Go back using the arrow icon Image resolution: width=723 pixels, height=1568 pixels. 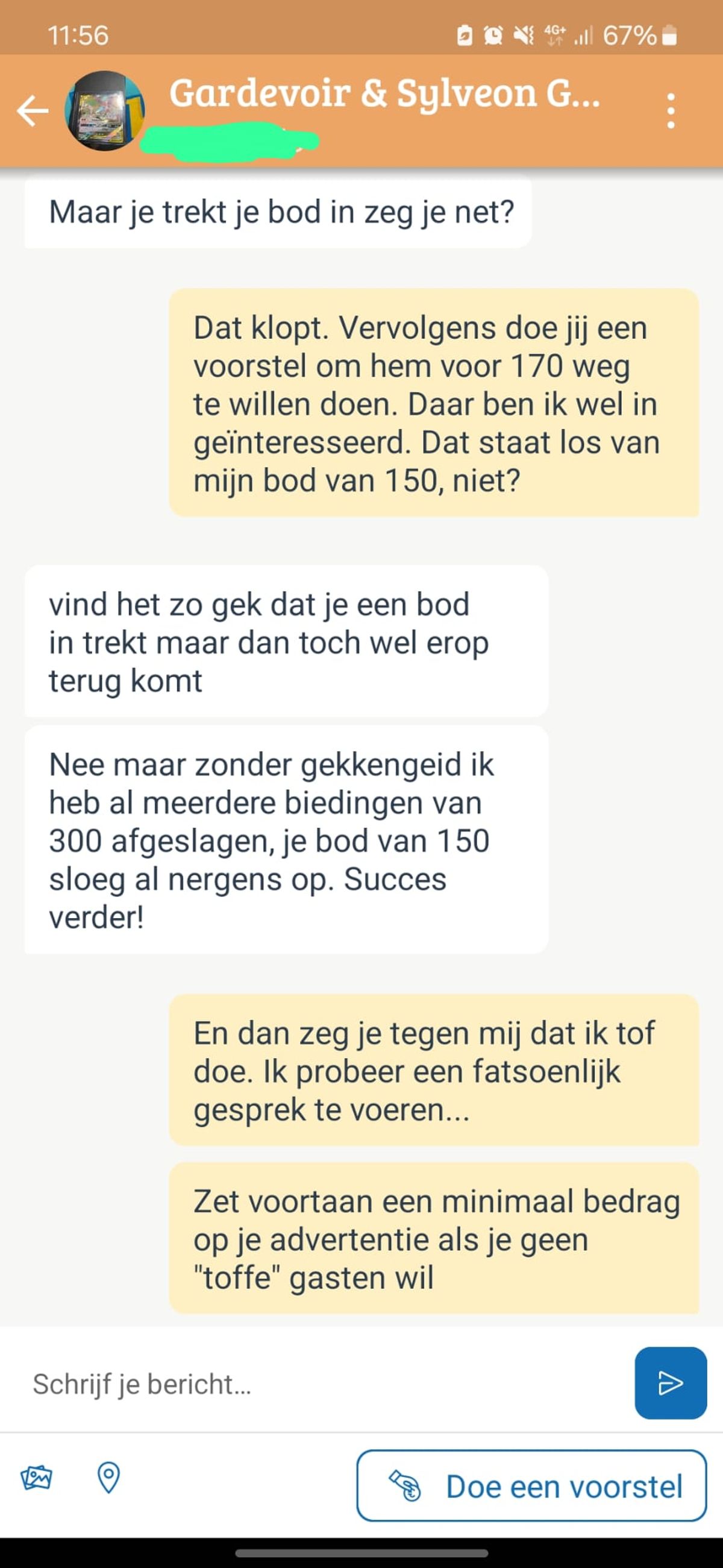tap(33, 111)
